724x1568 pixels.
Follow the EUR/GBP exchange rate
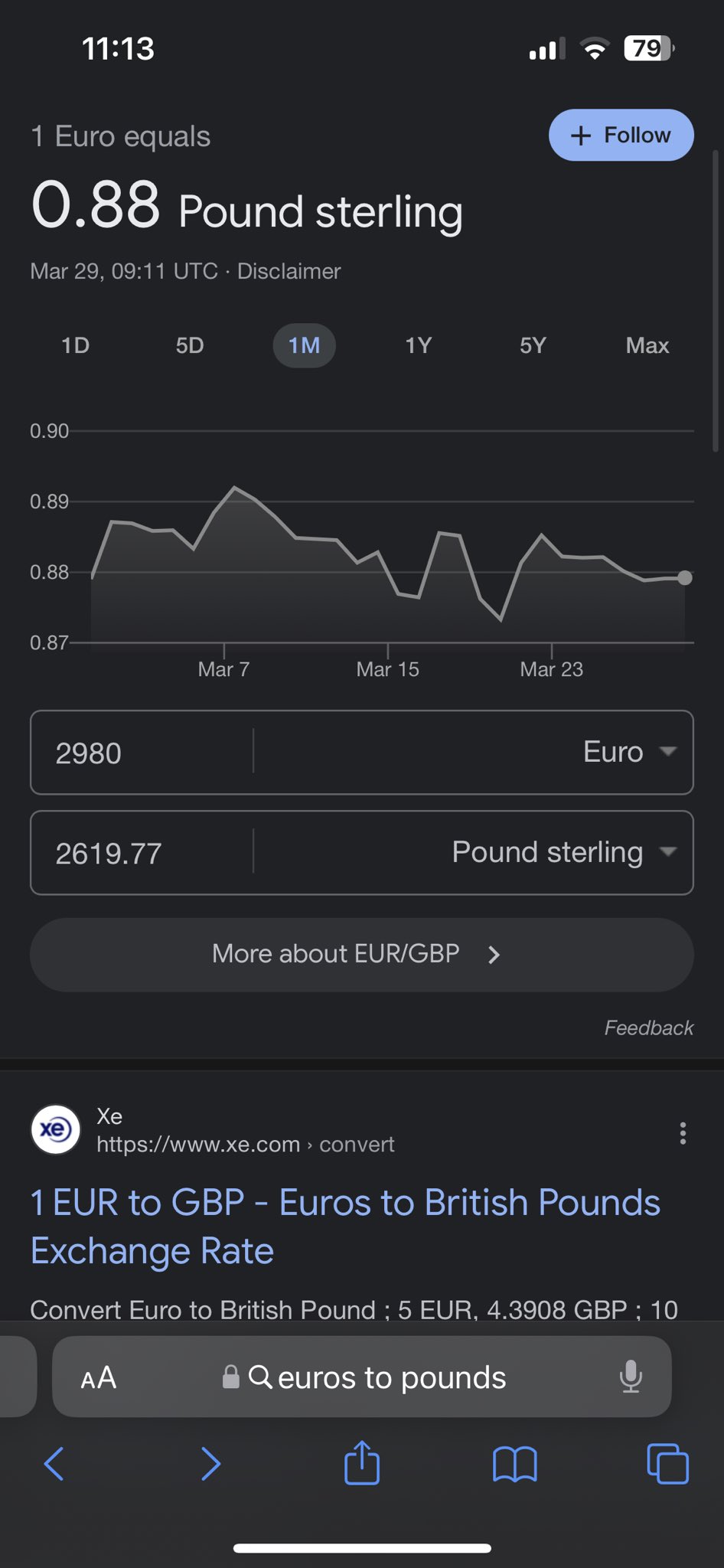(621, 136)
